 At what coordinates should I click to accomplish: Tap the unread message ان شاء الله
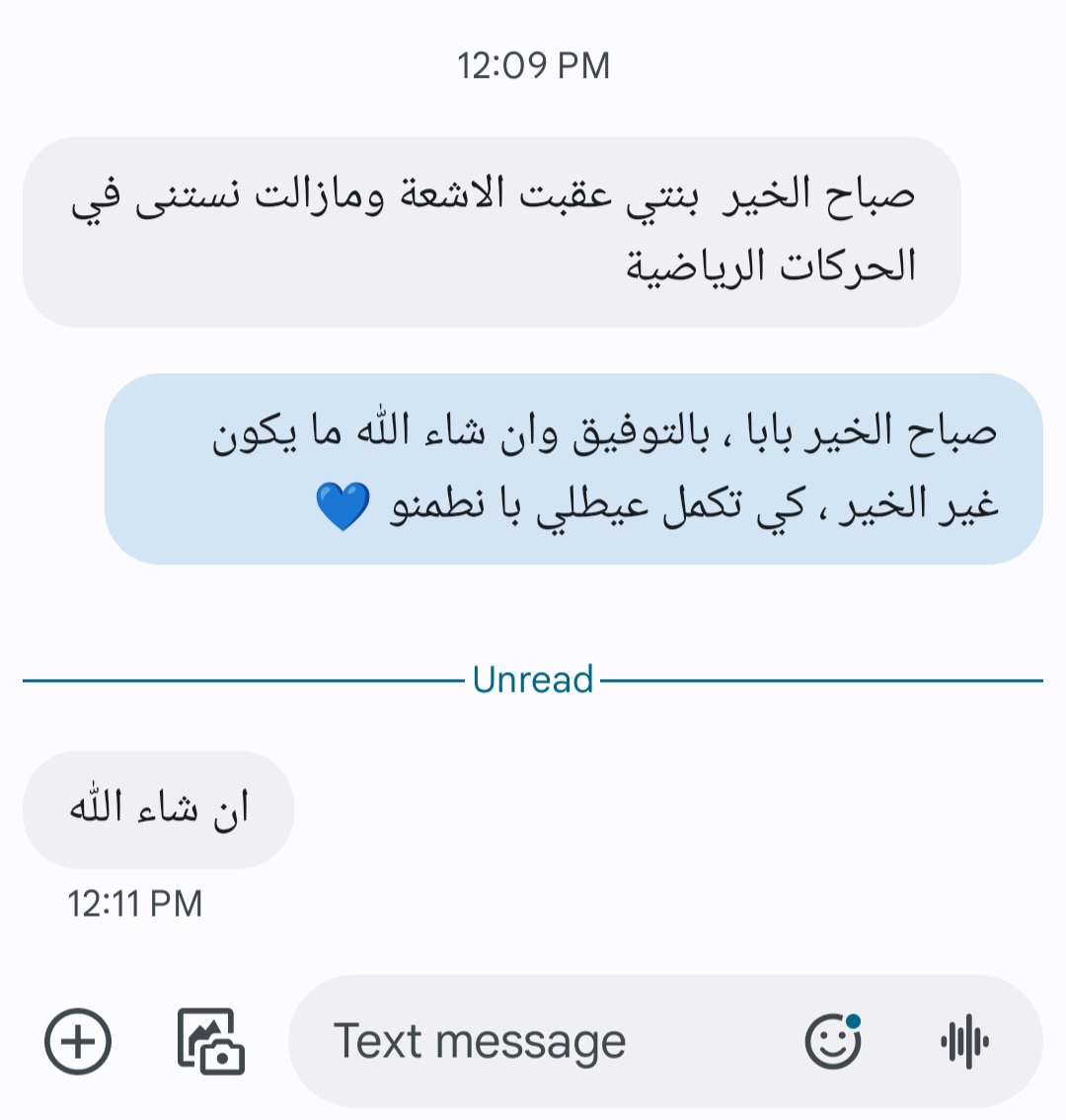[158, 809]
